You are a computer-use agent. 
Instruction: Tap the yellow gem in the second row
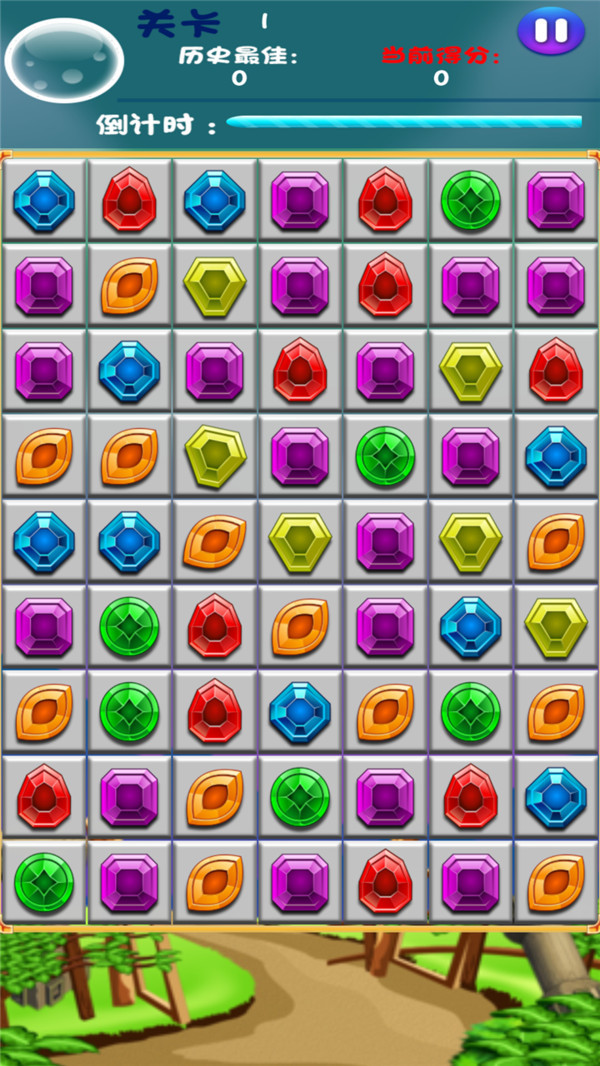[x=214, y=286]
